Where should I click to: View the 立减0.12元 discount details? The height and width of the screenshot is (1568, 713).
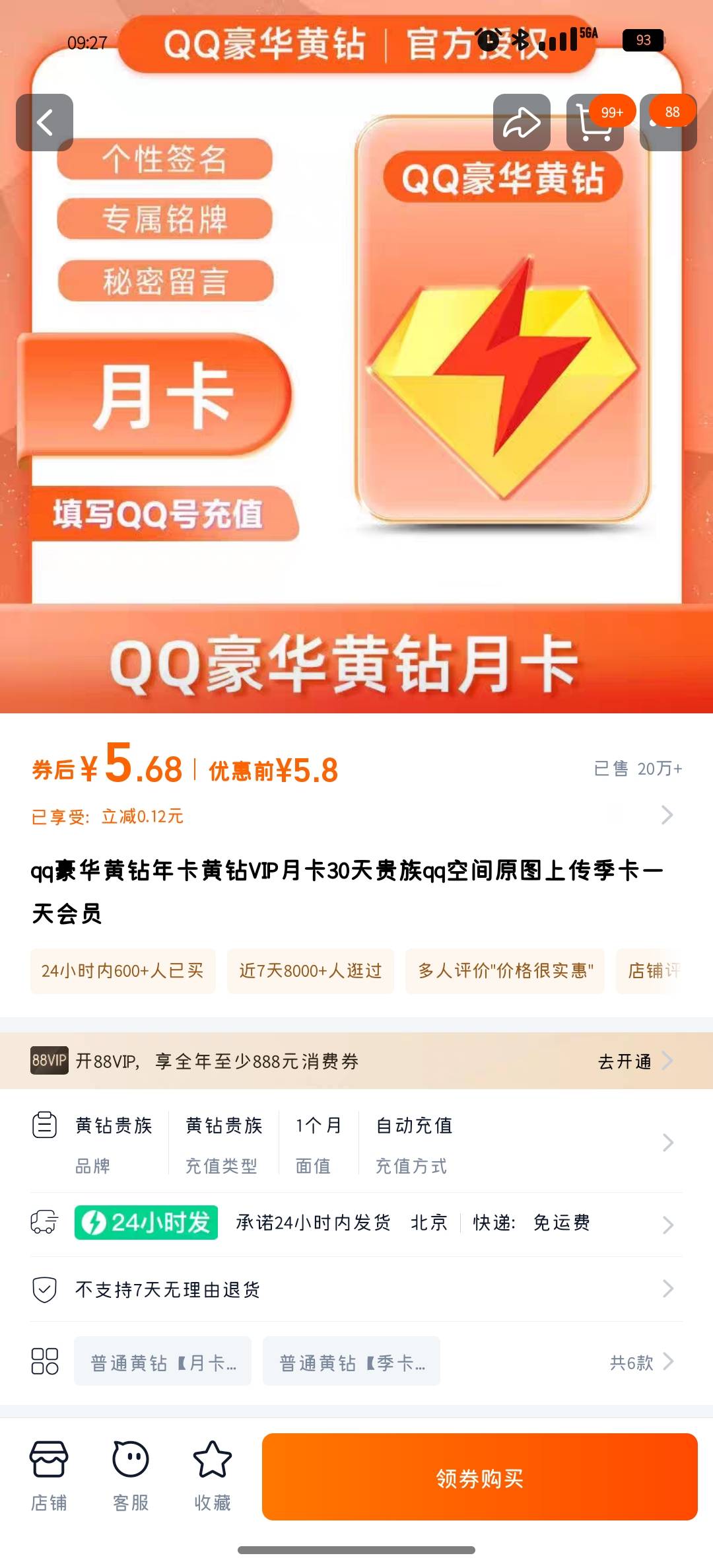click(356, 816)
